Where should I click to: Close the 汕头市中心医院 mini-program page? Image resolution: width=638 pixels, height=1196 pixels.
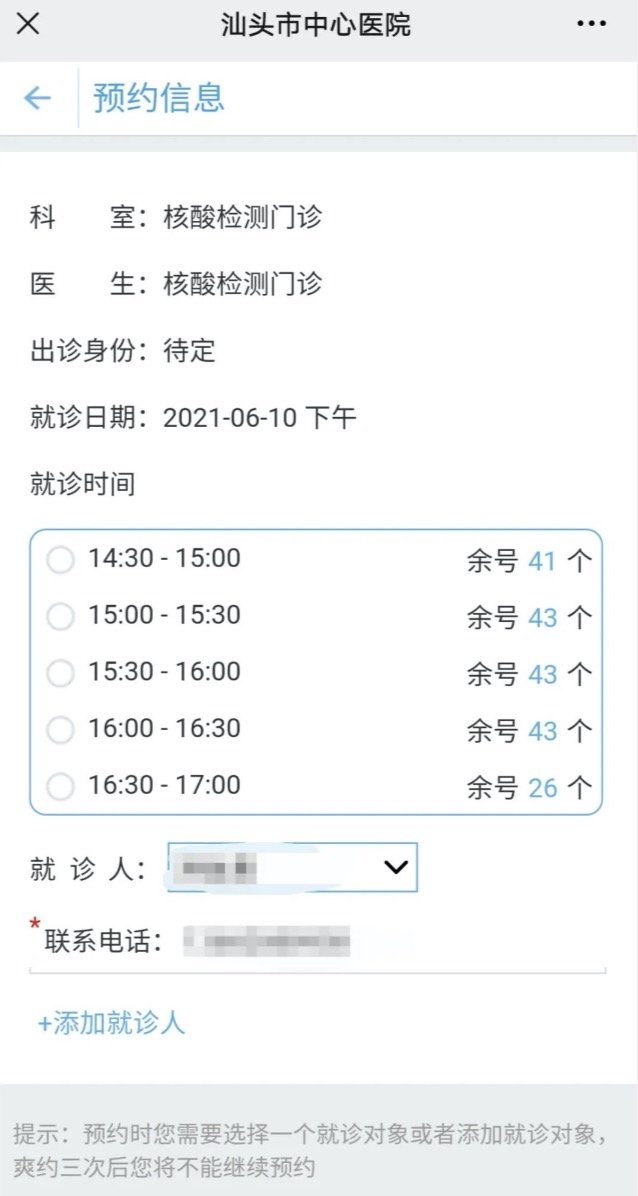pyautogui.click(x=28, y=24)
